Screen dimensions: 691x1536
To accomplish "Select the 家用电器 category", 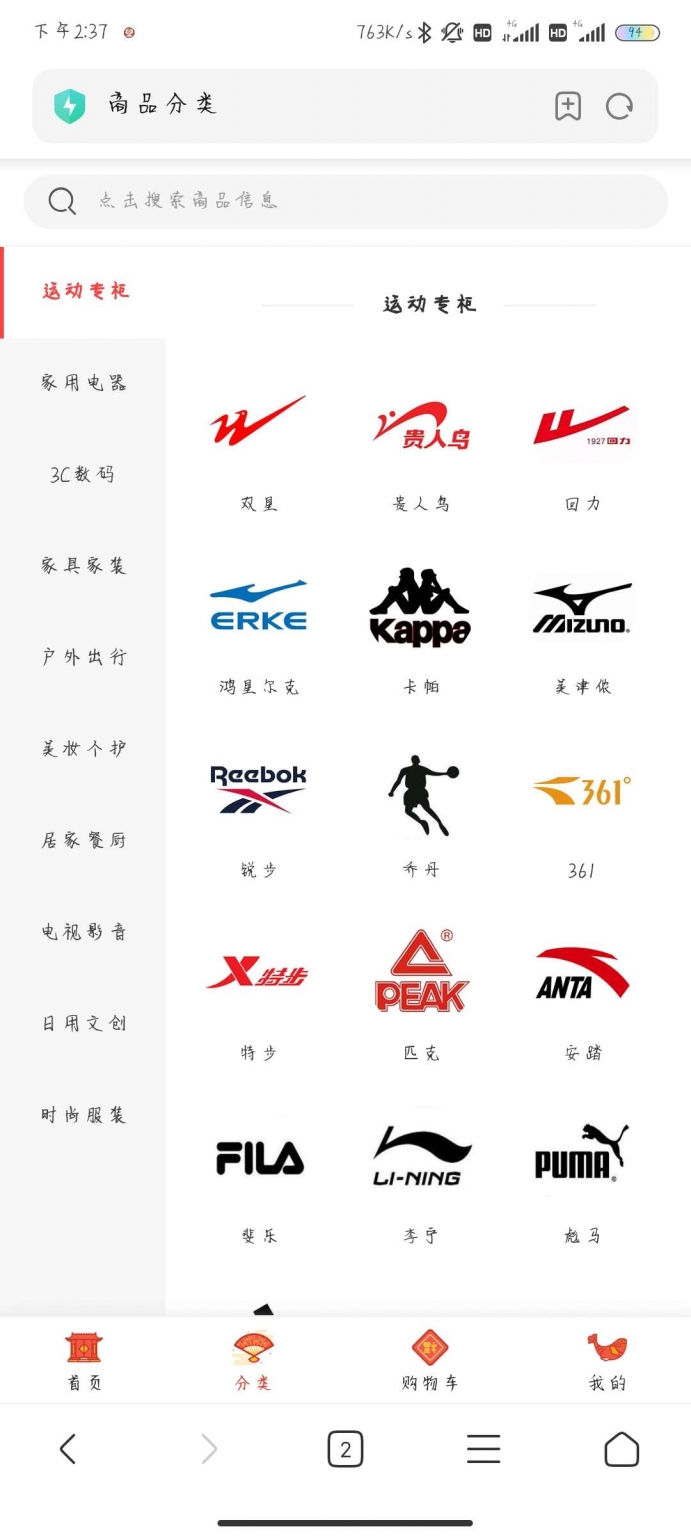I will click(x=84, y=383).
